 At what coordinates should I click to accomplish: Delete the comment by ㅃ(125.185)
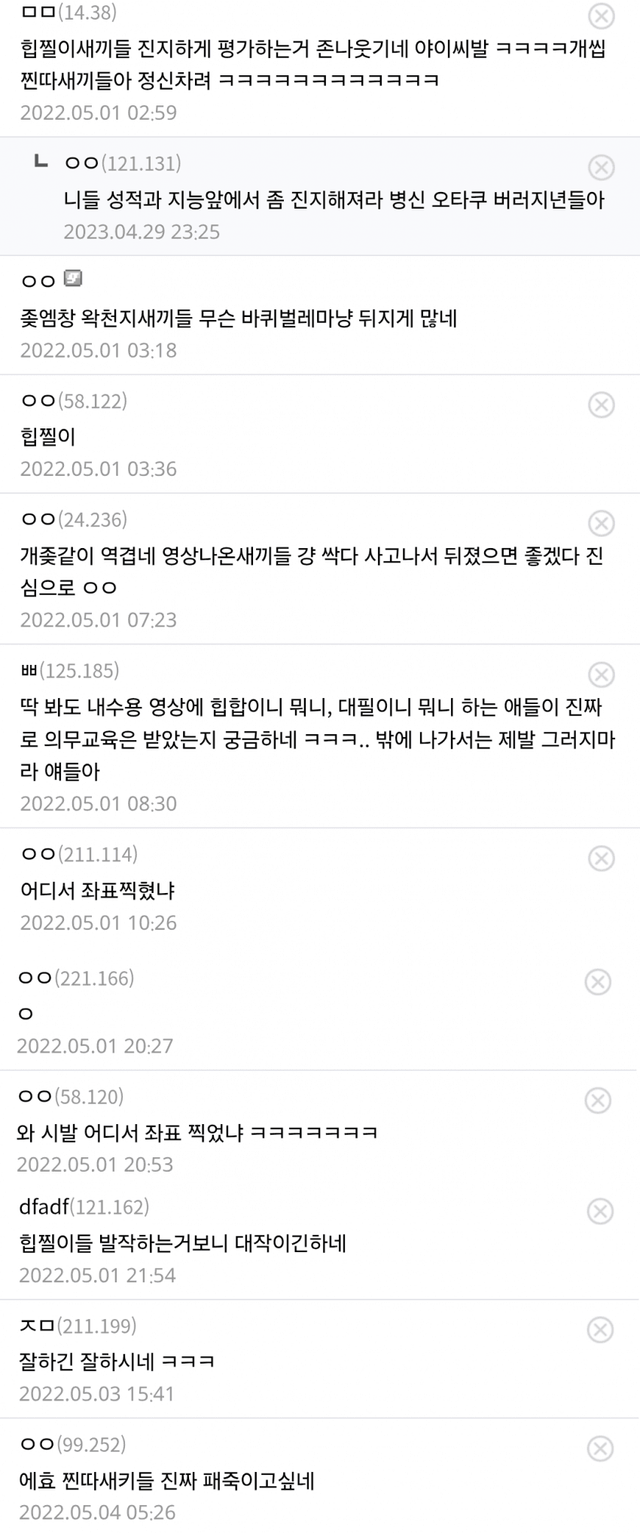tap(601, 674)
